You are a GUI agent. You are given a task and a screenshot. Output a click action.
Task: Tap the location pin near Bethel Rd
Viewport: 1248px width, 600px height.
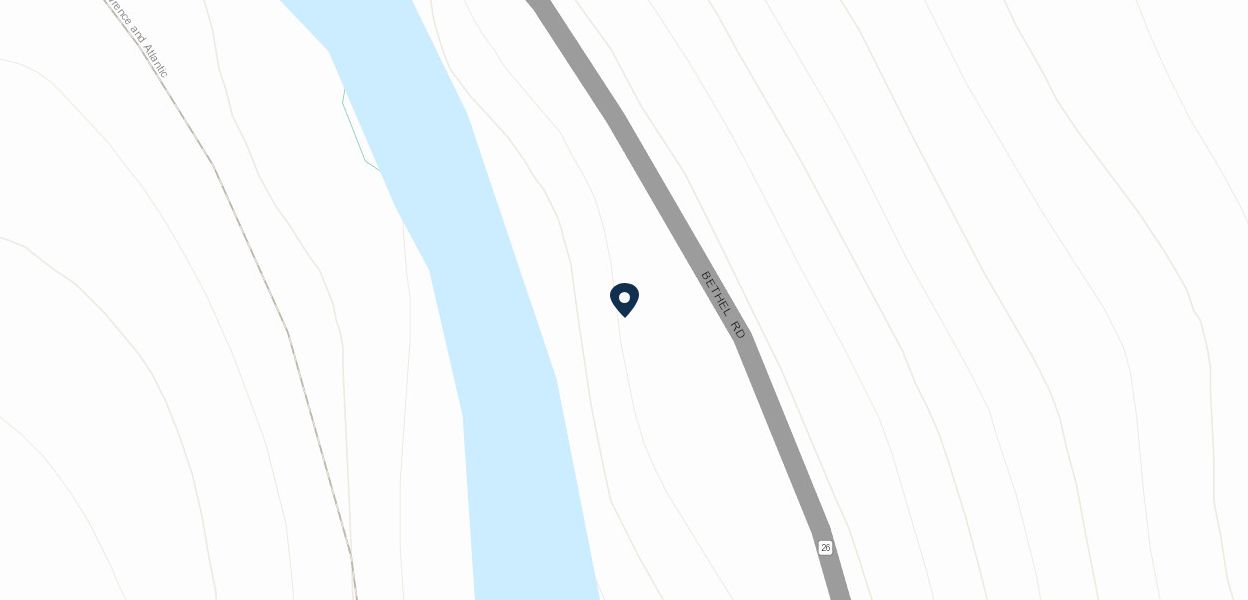pyautogui.click(x=624, y=299)
